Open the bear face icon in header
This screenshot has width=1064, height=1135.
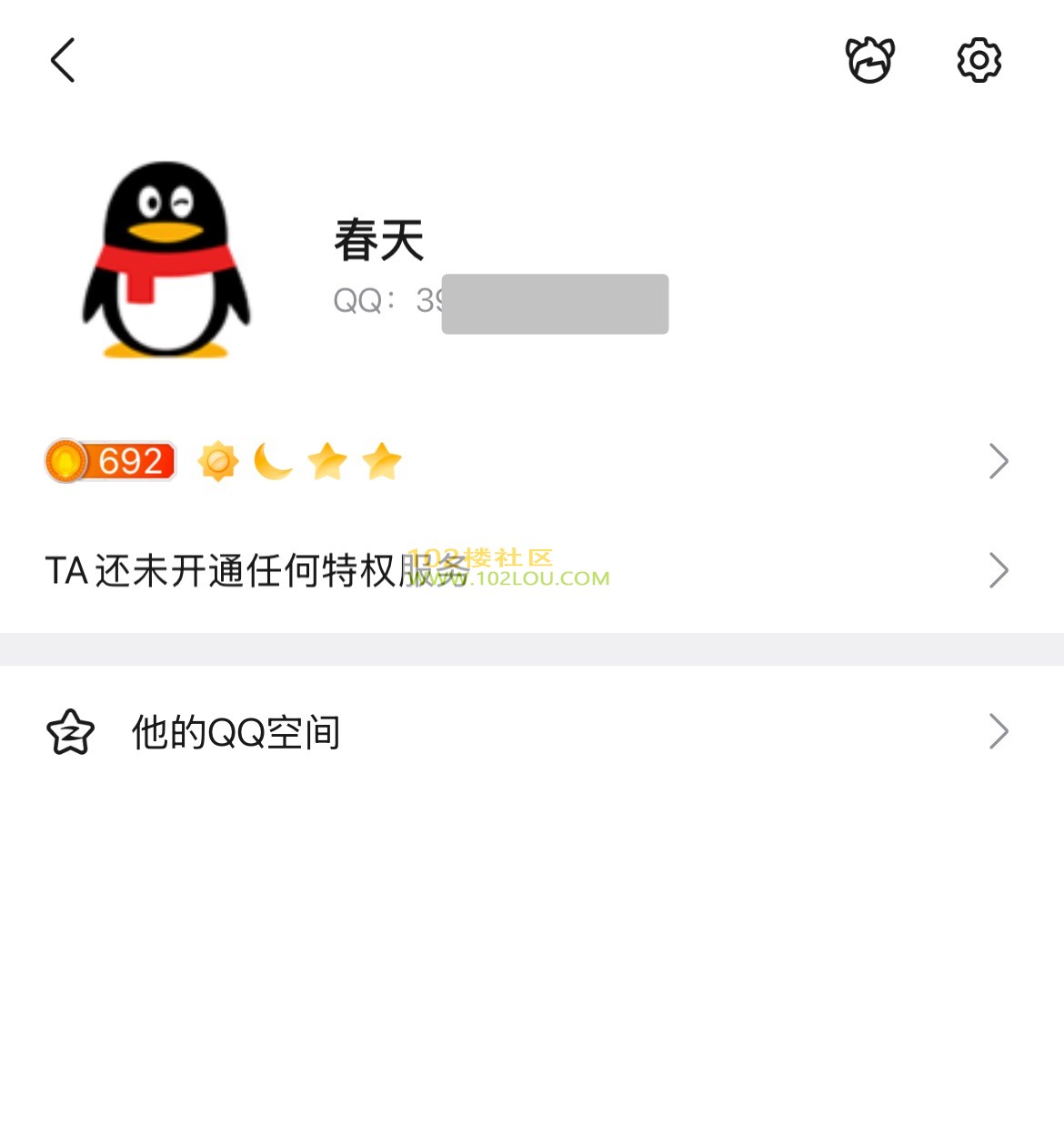[x=870, y=61]
